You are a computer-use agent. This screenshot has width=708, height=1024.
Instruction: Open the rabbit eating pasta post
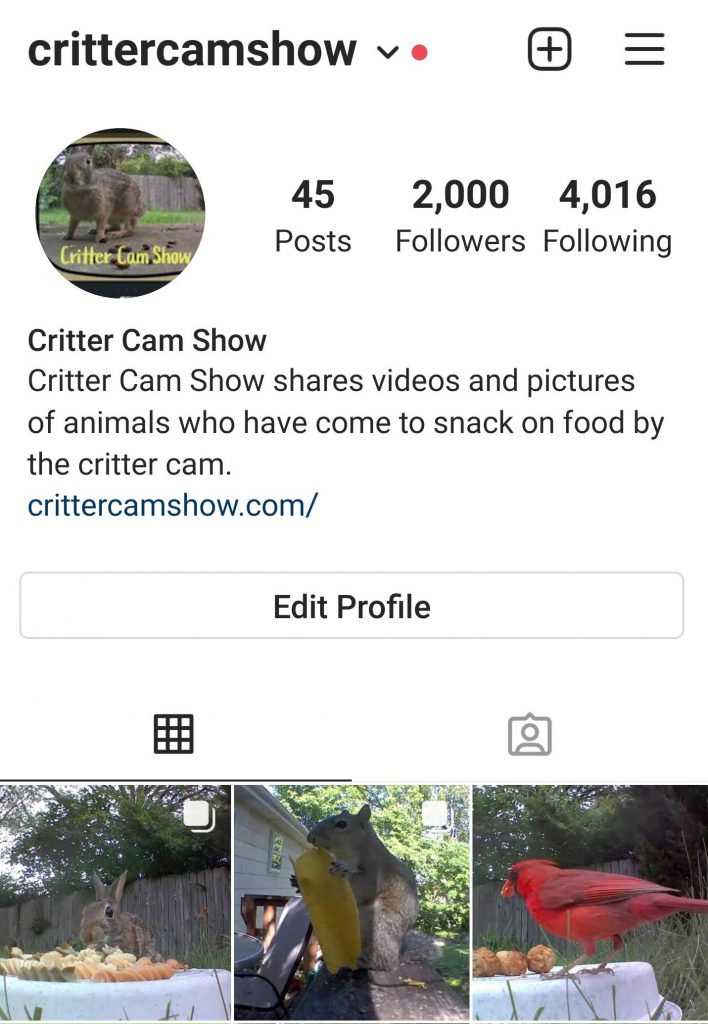(115, 902)
